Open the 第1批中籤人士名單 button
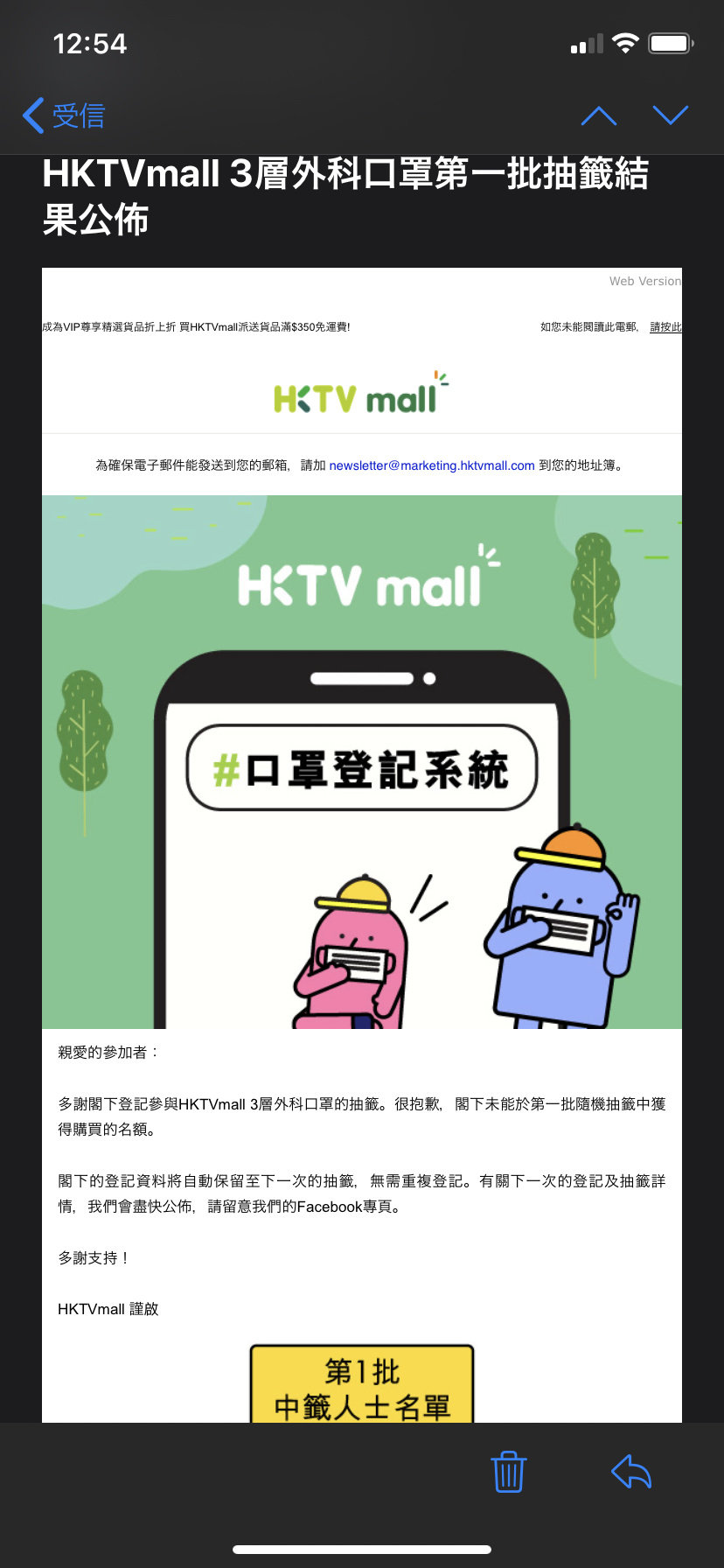Screen dimensions: 724x1568 362,1384
